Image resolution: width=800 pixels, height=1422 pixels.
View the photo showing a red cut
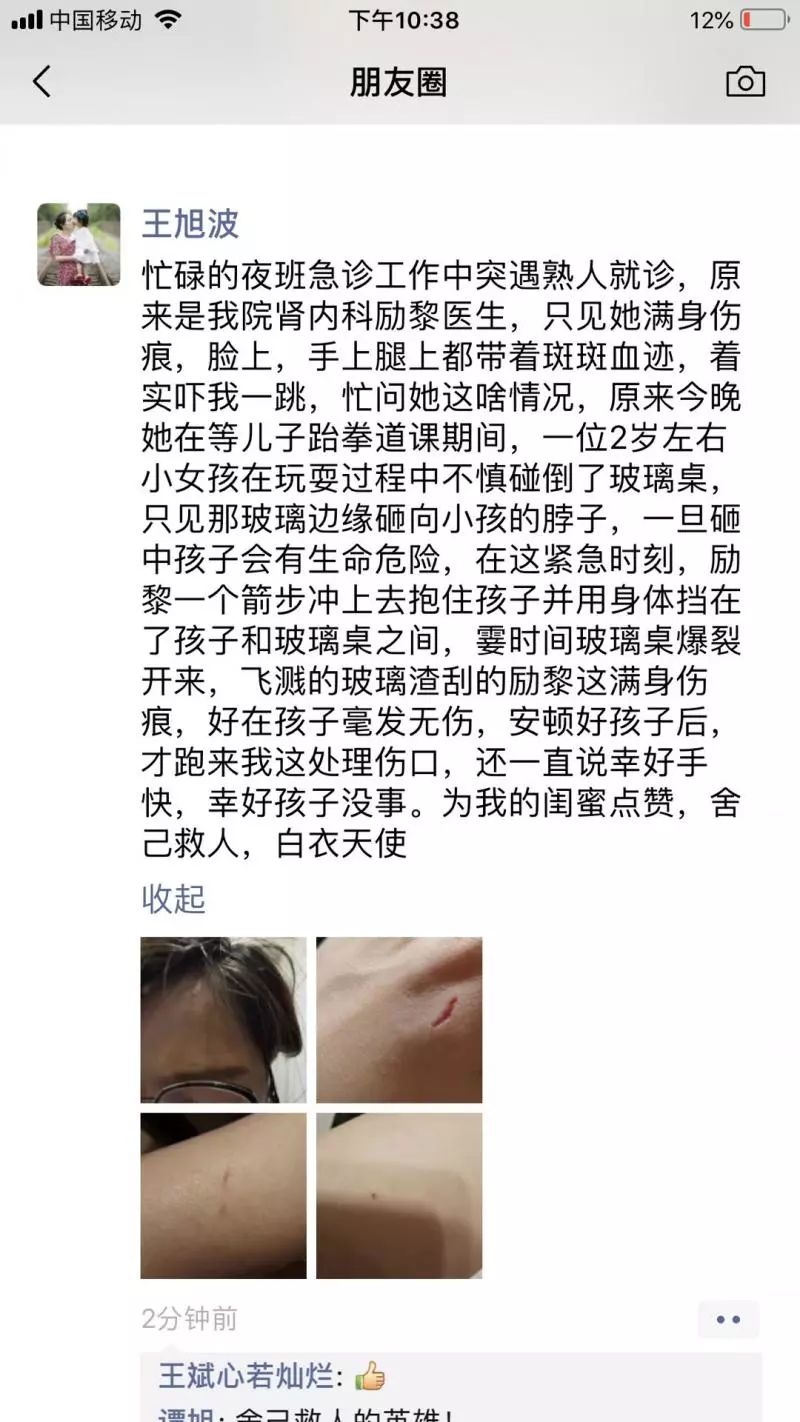(x=399, y=1020)
